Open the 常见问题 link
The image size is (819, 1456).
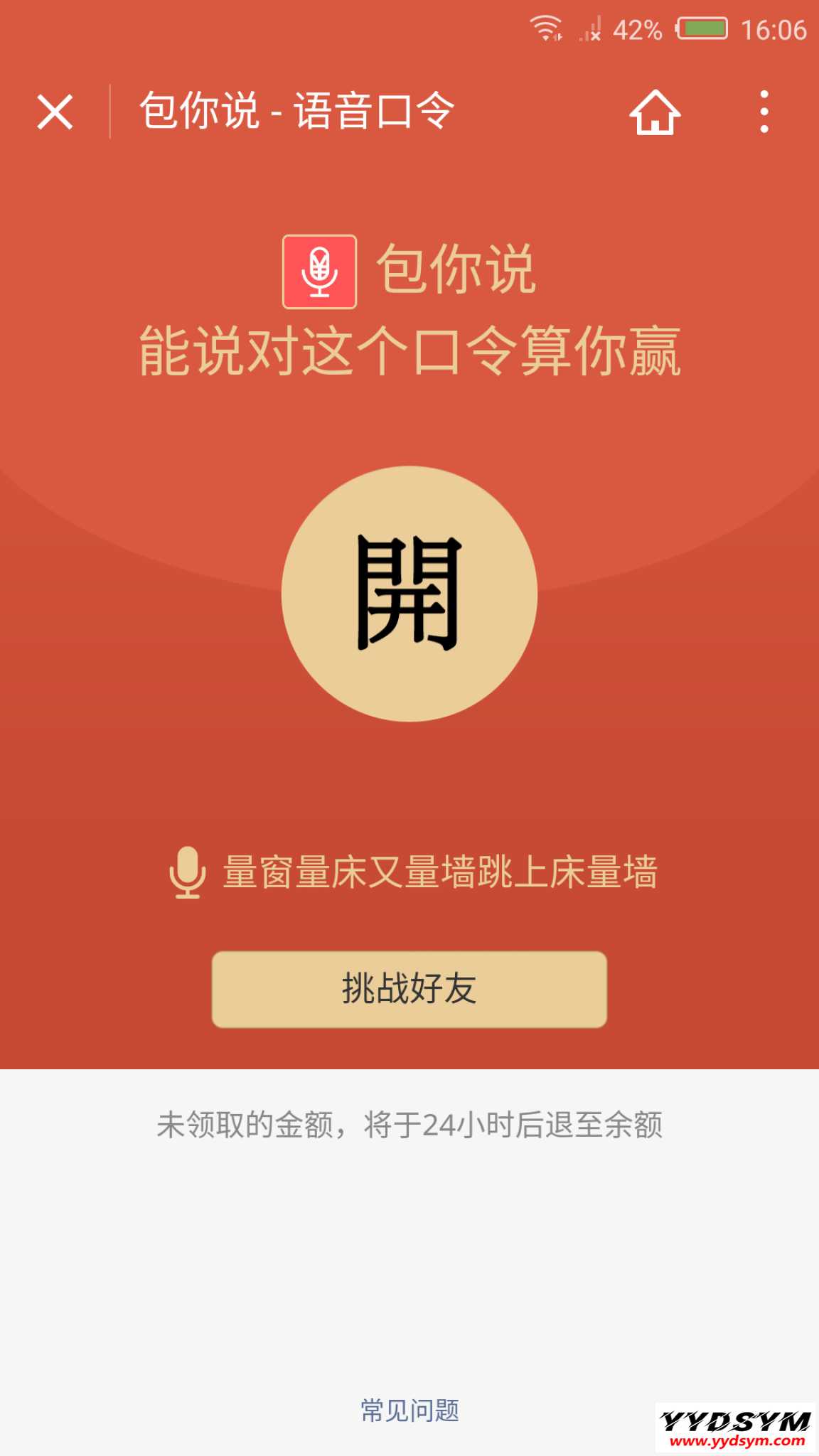[409, 1411]
